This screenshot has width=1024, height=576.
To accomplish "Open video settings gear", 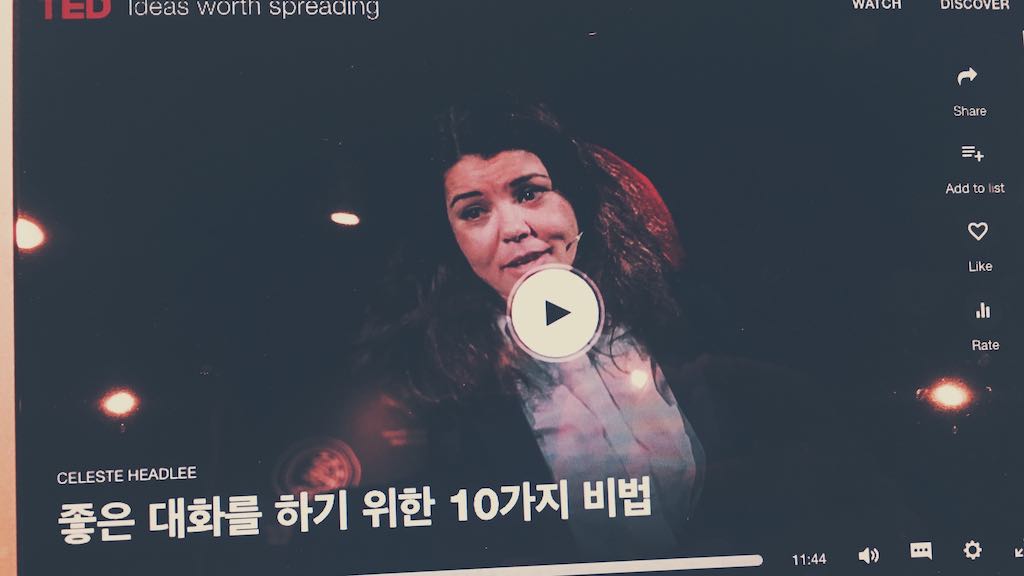I will [972, 550].
